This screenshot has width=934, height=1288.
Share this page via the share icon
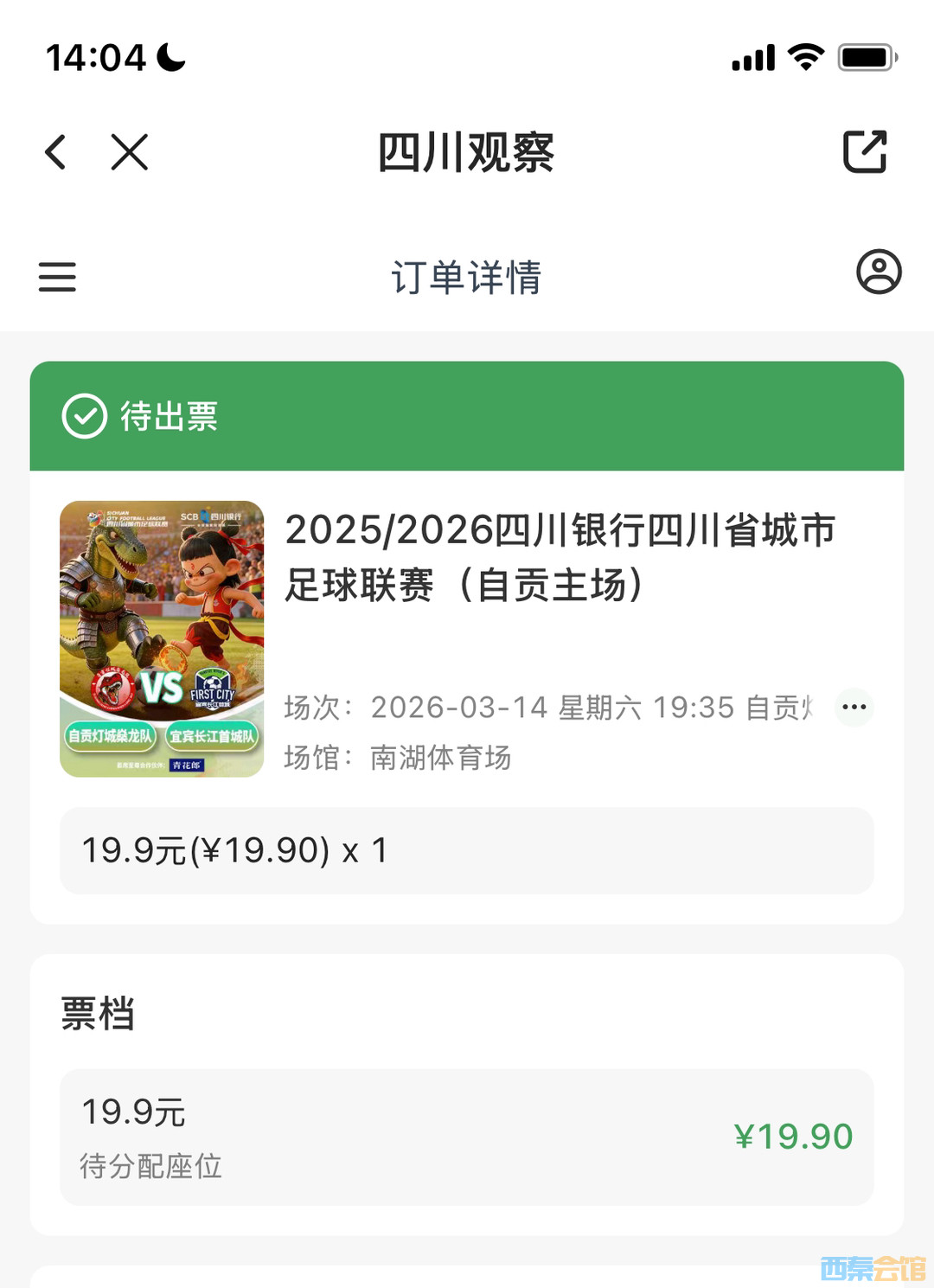pos(865,152)
